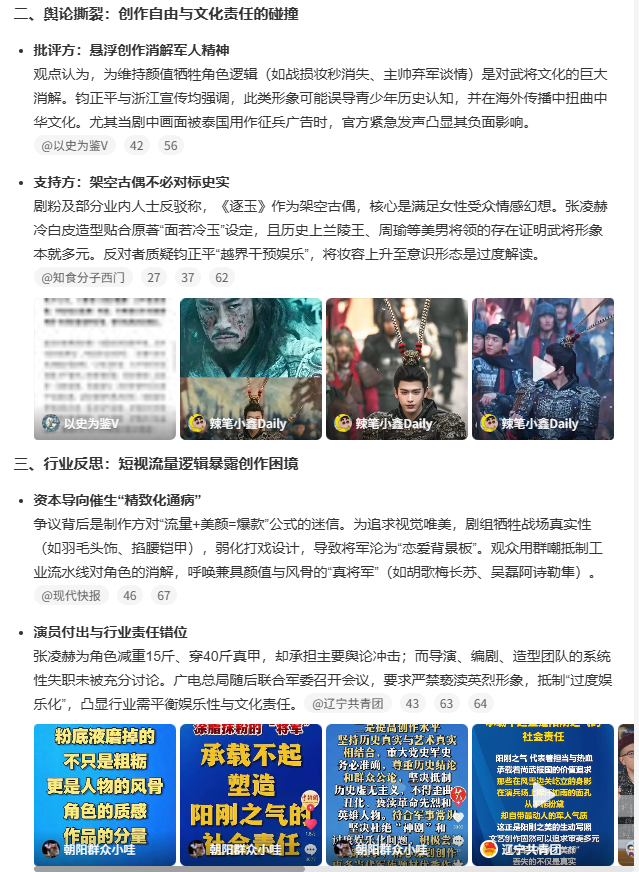Screen dimensions: 639x872
Task: Open the @现代快报 source chip
Action: pyautogui.click(x=71, y=595)
